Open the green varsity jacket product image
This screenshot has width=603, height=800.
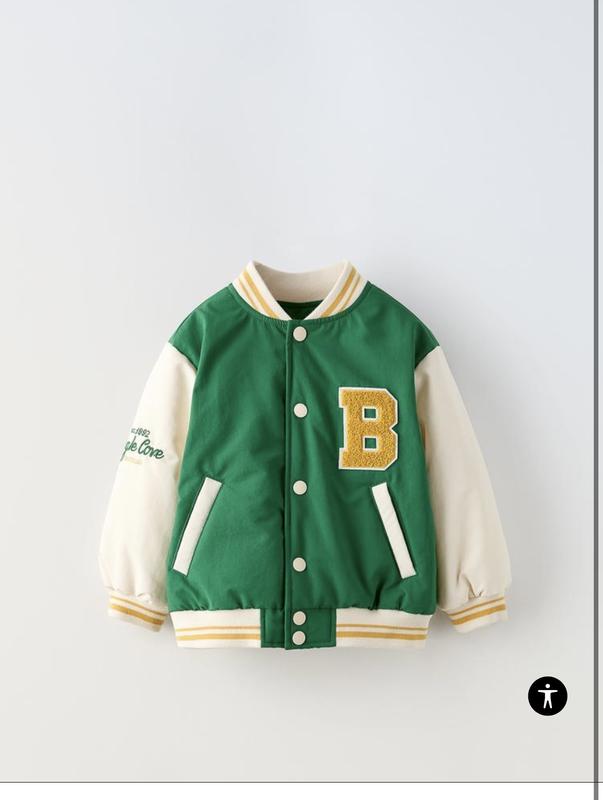pyautogui.click(x=302, y=455)
